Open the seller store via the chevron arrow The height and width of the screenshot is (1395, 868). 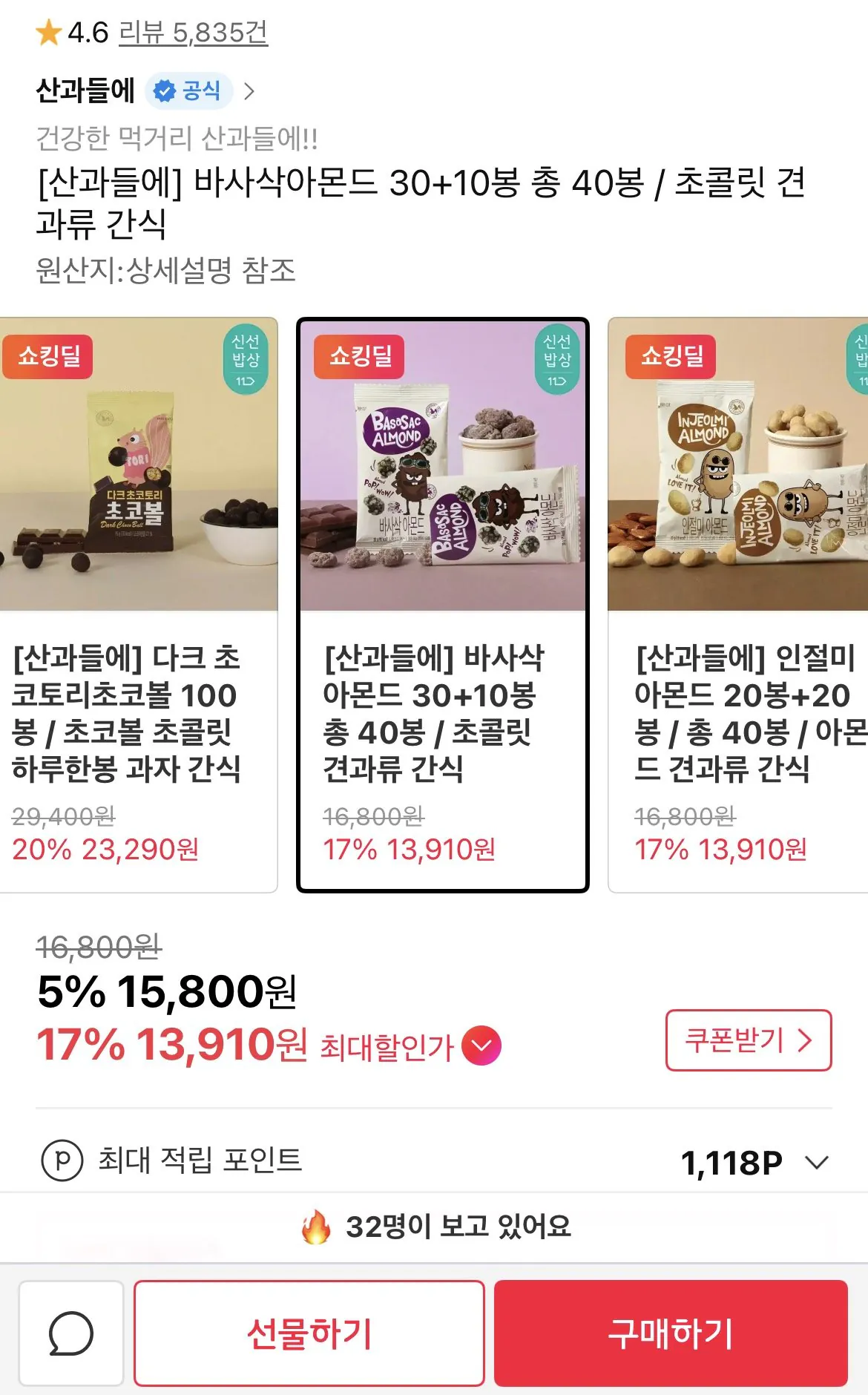(x=252, y=91)
